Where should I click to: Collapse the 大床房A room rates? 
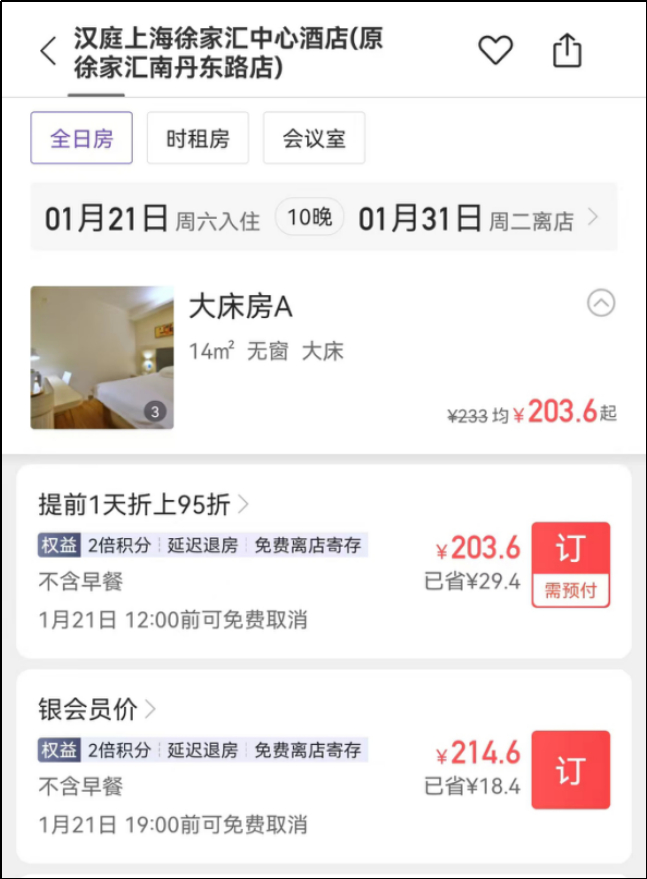[601, 303]
